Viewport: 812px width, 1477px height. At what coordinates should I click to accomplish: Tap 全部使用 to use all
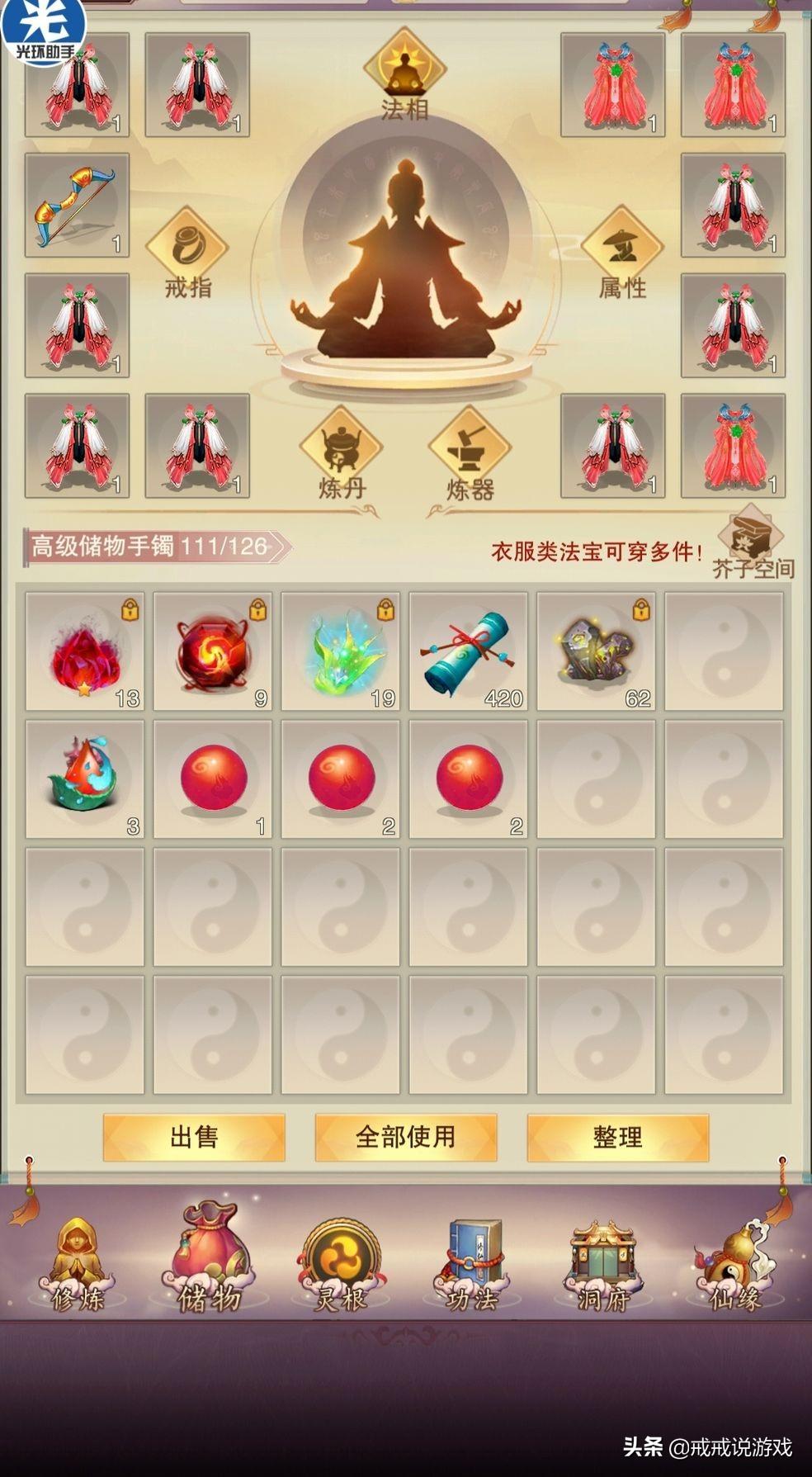pos(405,1137)
